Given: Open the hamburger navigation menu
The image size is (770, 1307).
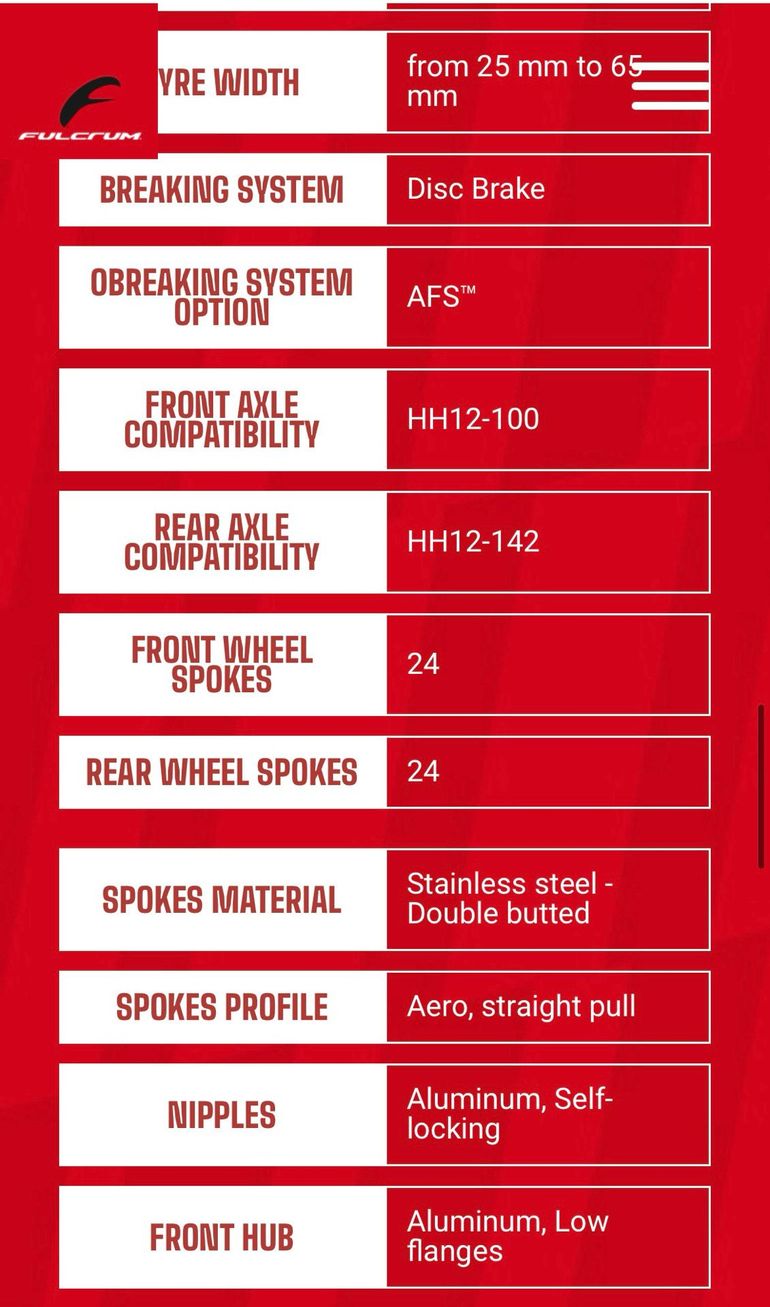Looking at the screenshot, I should click(671, 85).
